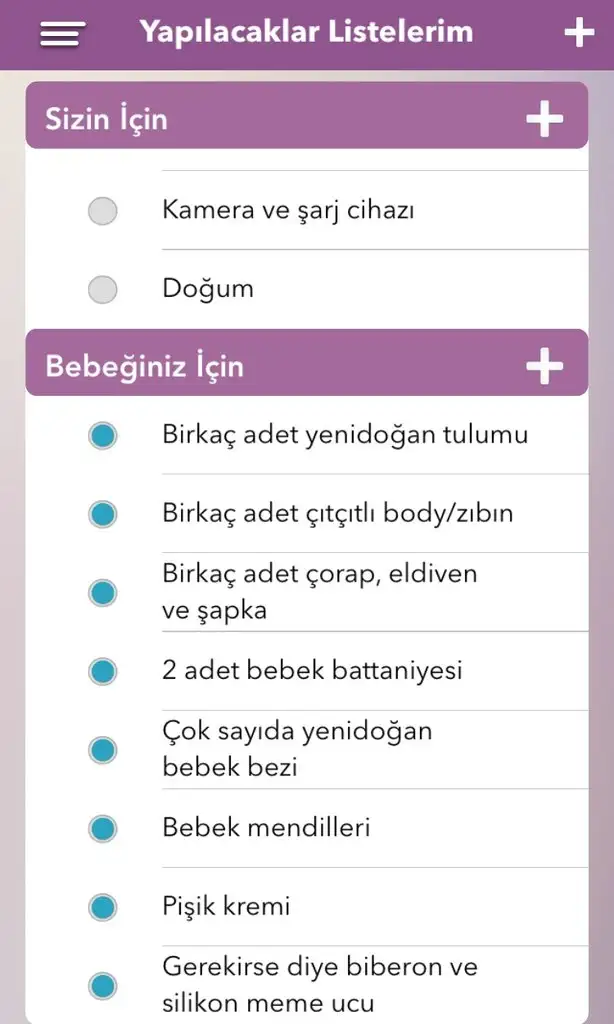Uncheck Birkaç adet yenidoğan tulumu

103,436
